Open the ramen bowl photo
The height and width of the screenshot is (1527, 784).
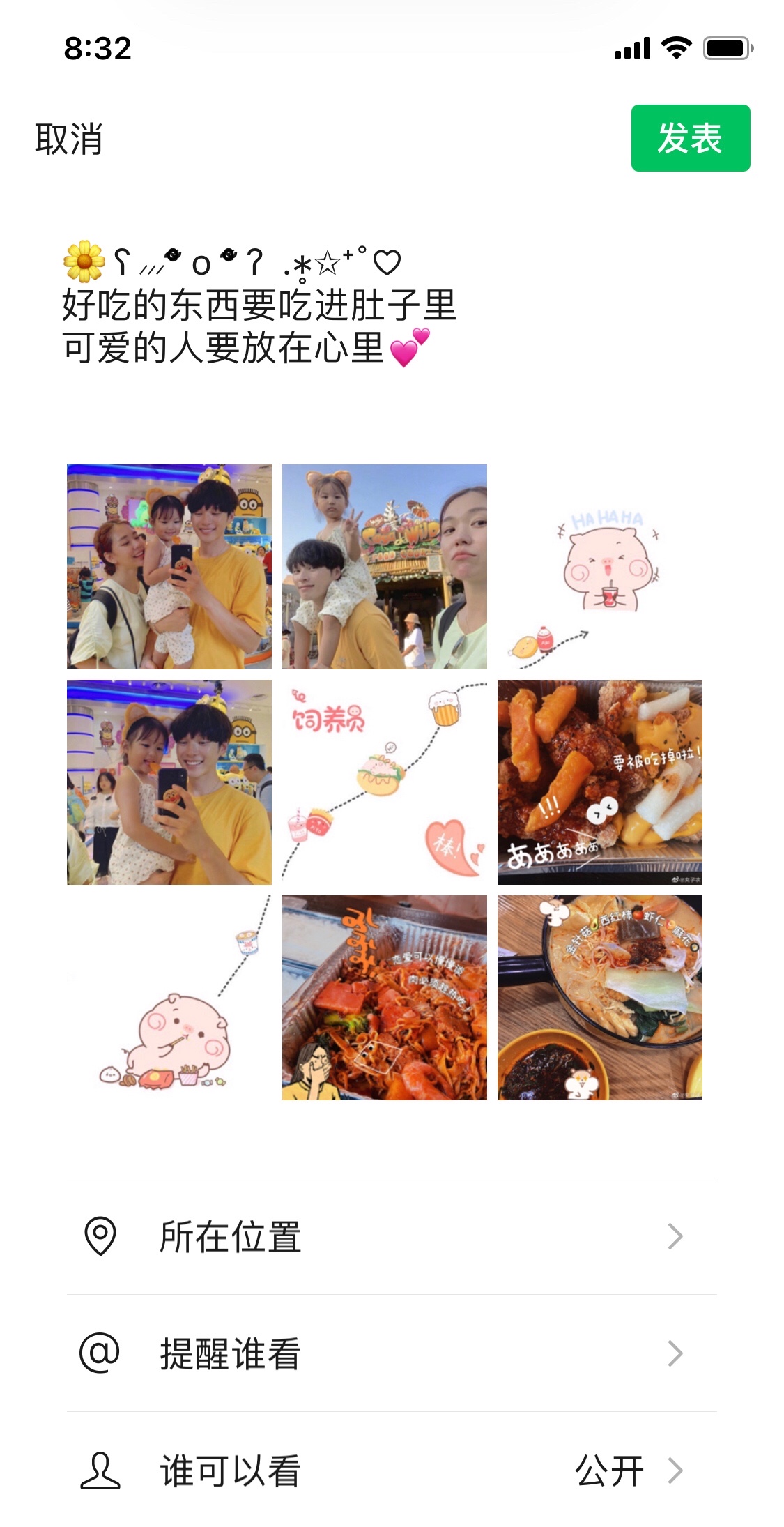[x=599, y=998]
